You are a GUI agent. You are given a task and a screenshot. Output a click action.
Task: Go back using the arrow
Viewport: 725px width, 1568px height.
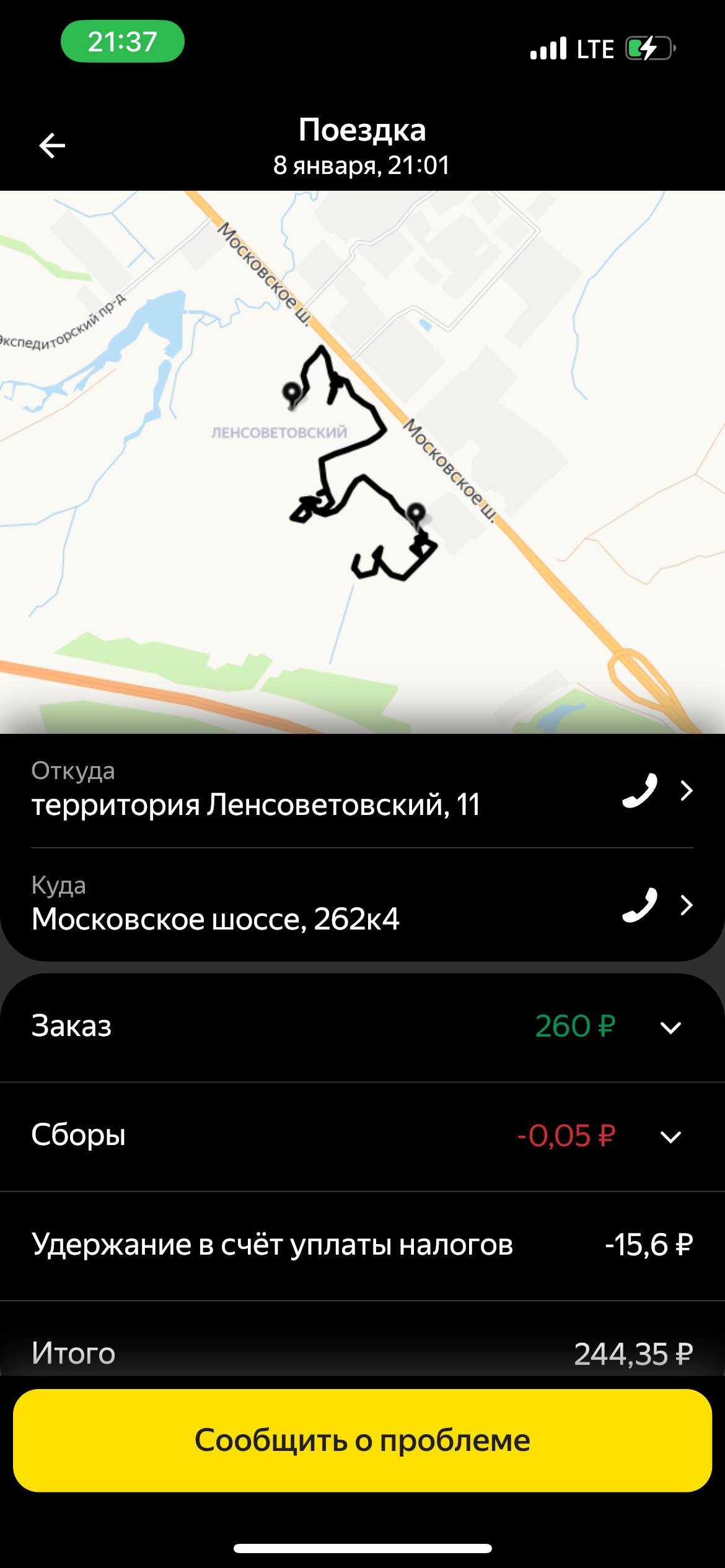click(52, 146)
